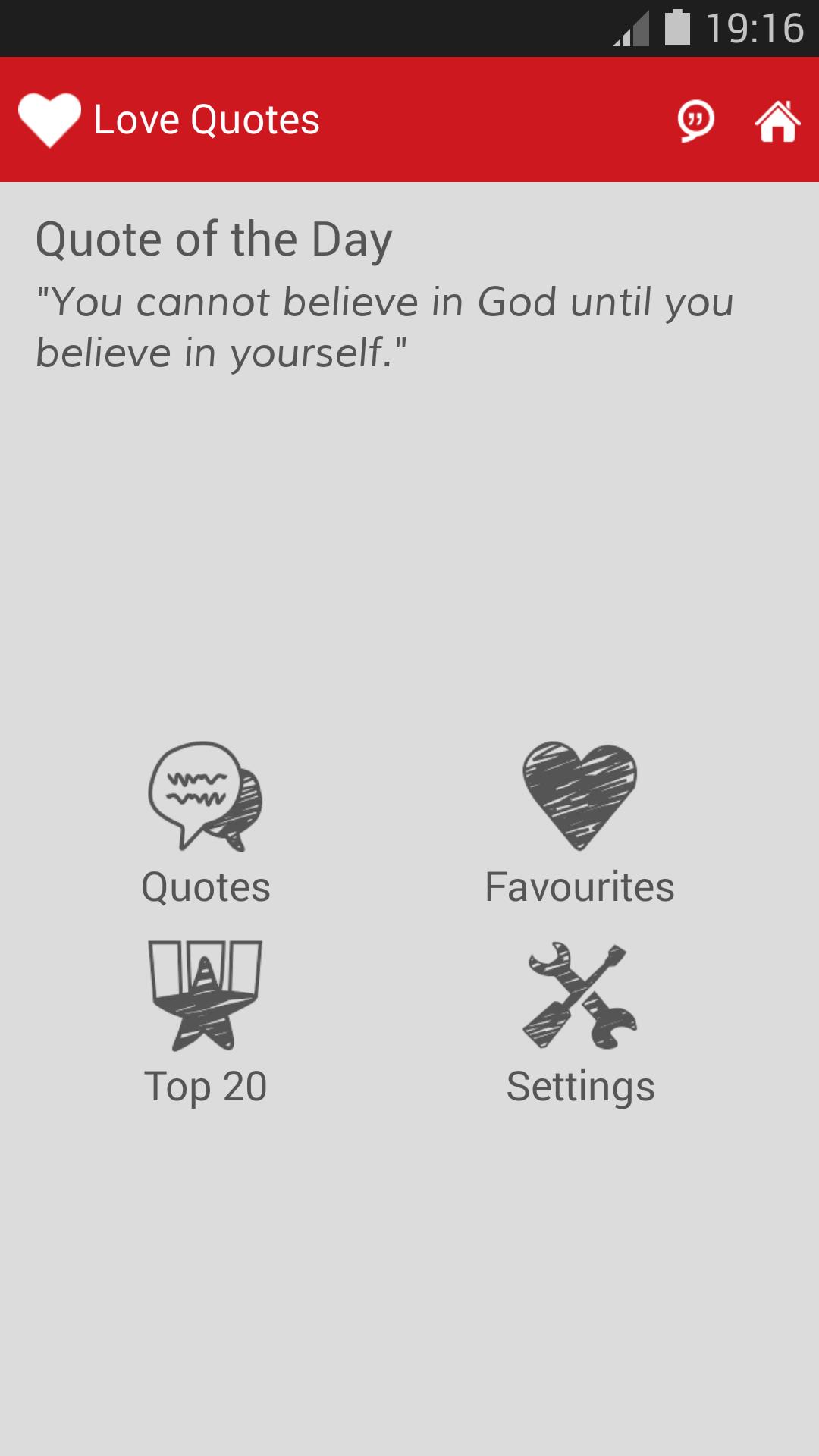The height and width of the screenshot is (1456, 819).
Task: Tap the Quote of the Day heading
Action: 215,239
